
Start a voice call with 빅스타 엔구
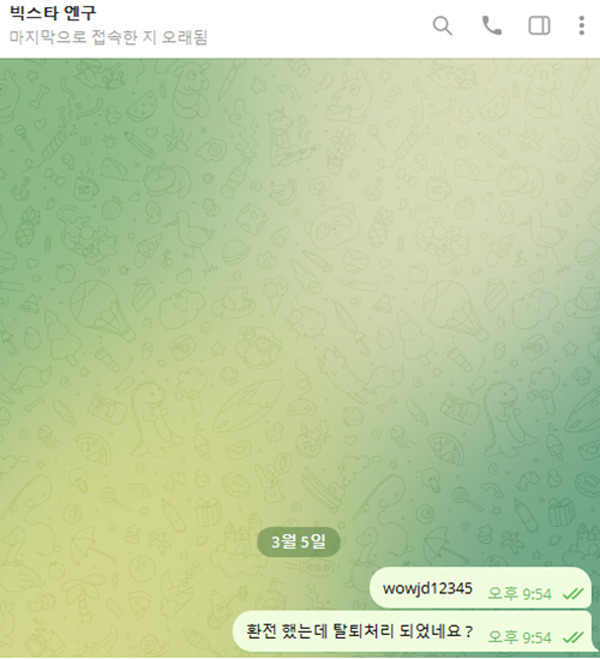pyautogui.click(x=492, y=26)
